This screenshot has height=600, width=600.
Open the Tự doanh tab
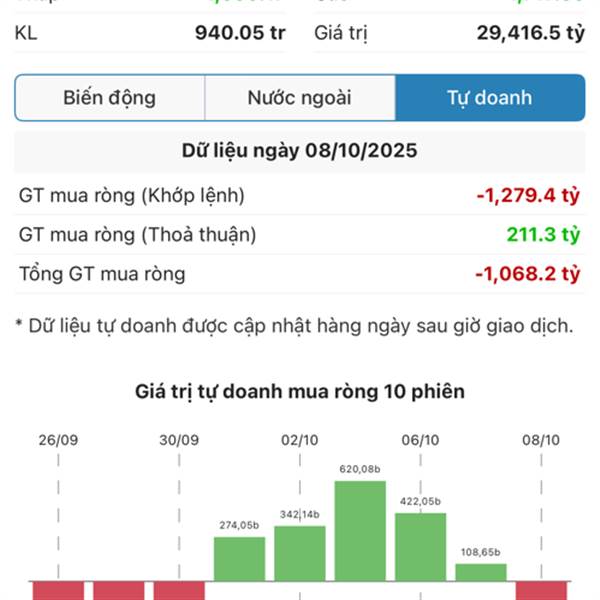click(x=489, y=98)
